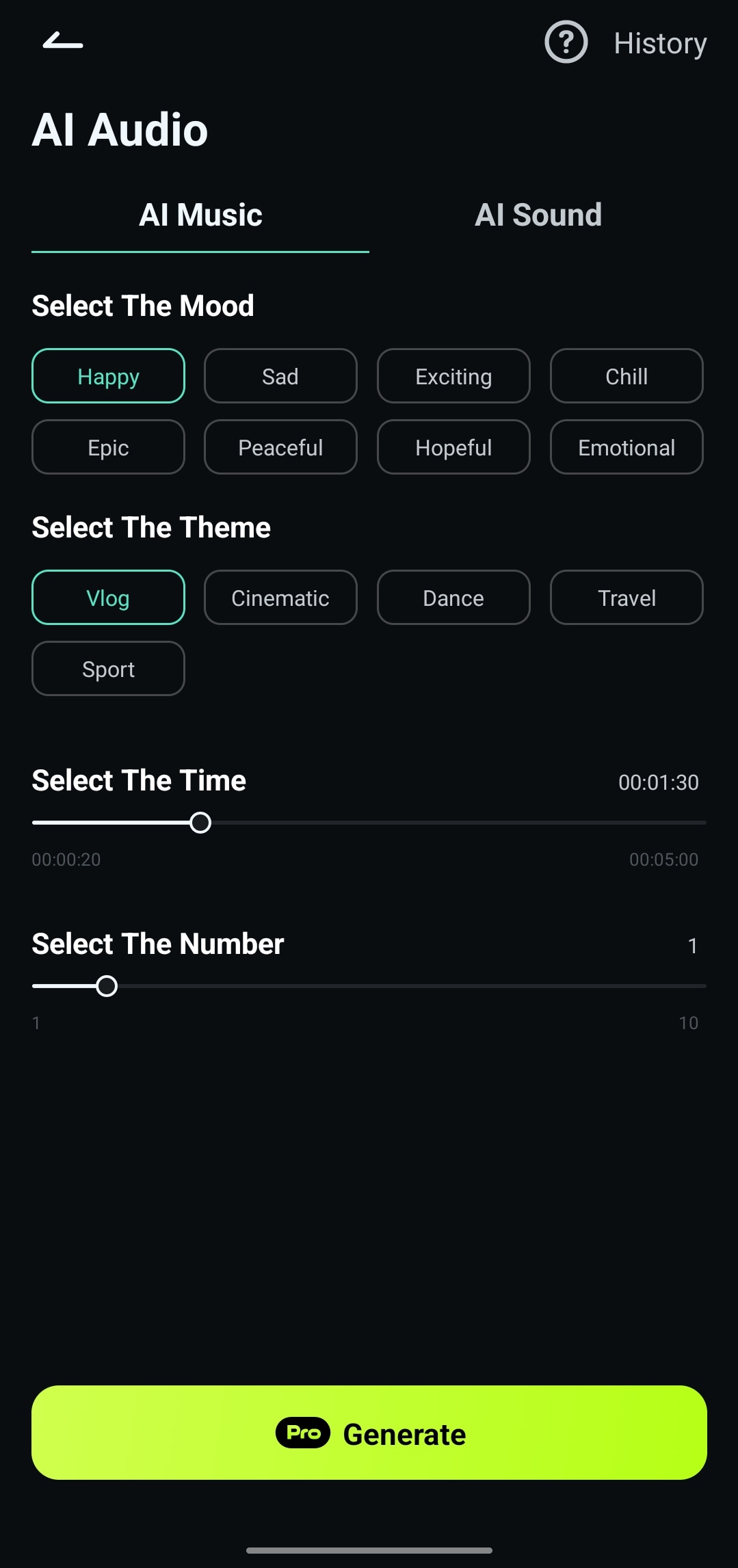
Task: Open History
Action: tap(660, 44)
